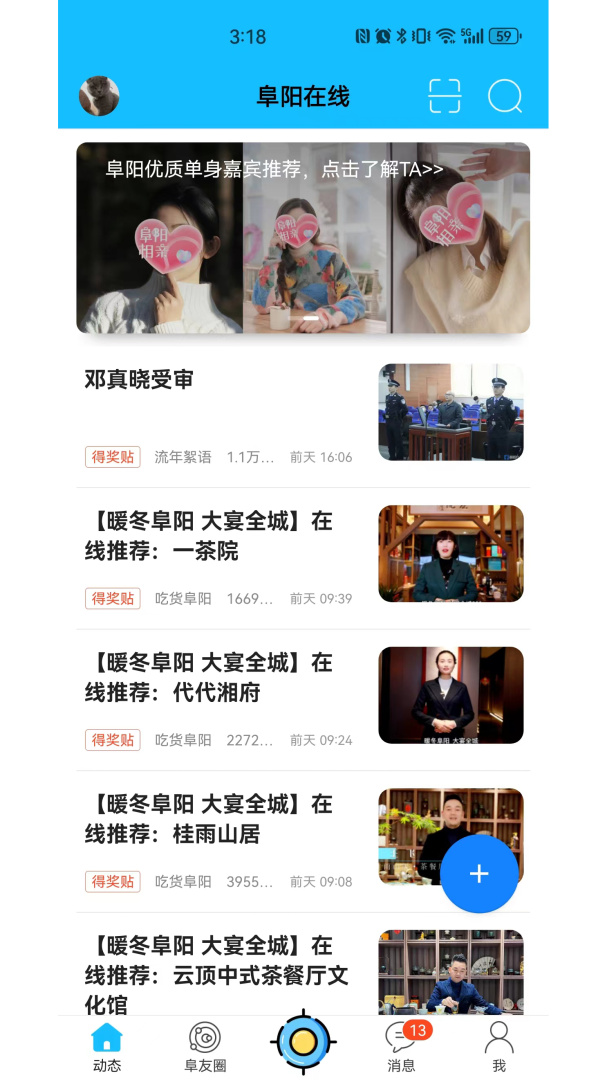The width and height of the screenshot is (607, 1080).
Task: Tap the center yellow circle button
Action: [x=303, y=1042]
